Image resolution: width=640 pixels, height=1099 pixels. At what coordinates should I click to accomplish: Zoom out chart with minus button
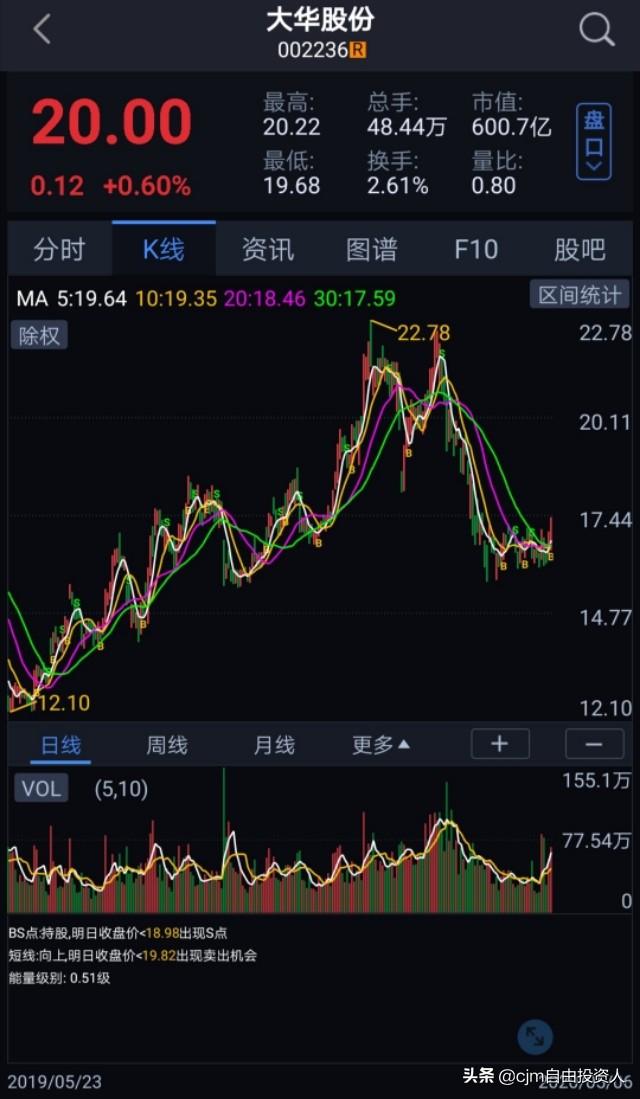(x=594, y=744)
